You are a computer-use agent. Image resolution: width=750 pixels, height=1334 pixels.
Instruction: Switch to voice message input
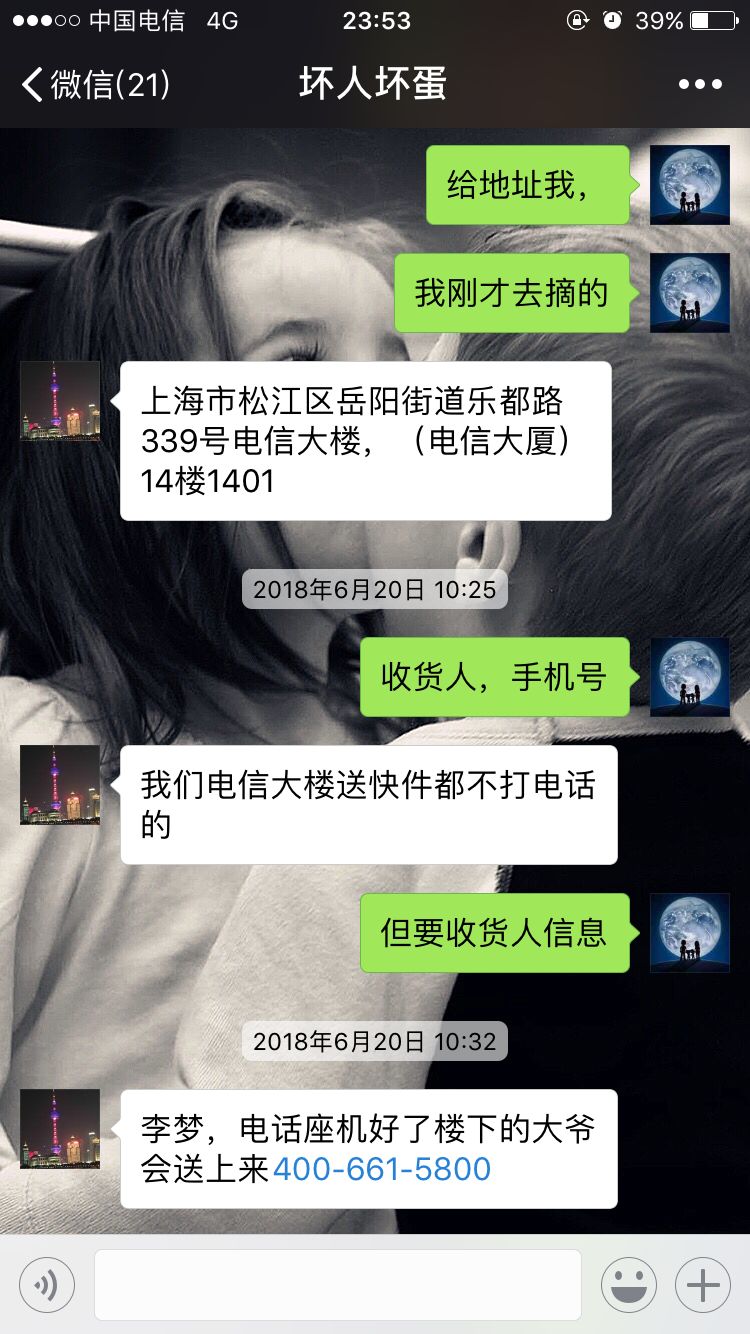tap(47, 1284)
